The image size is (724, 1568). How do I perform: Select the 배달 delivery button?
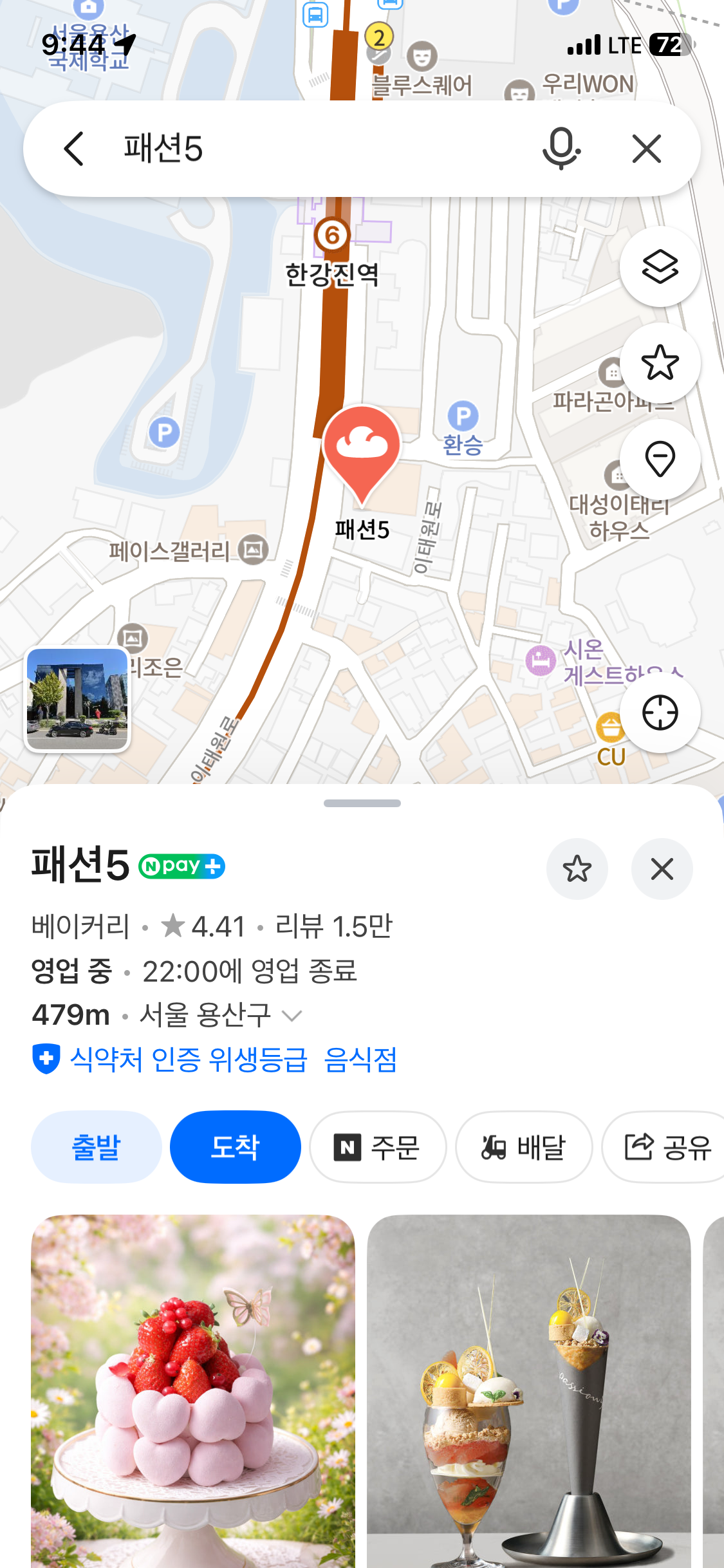pyautogui.click(x=524, y=1147)
